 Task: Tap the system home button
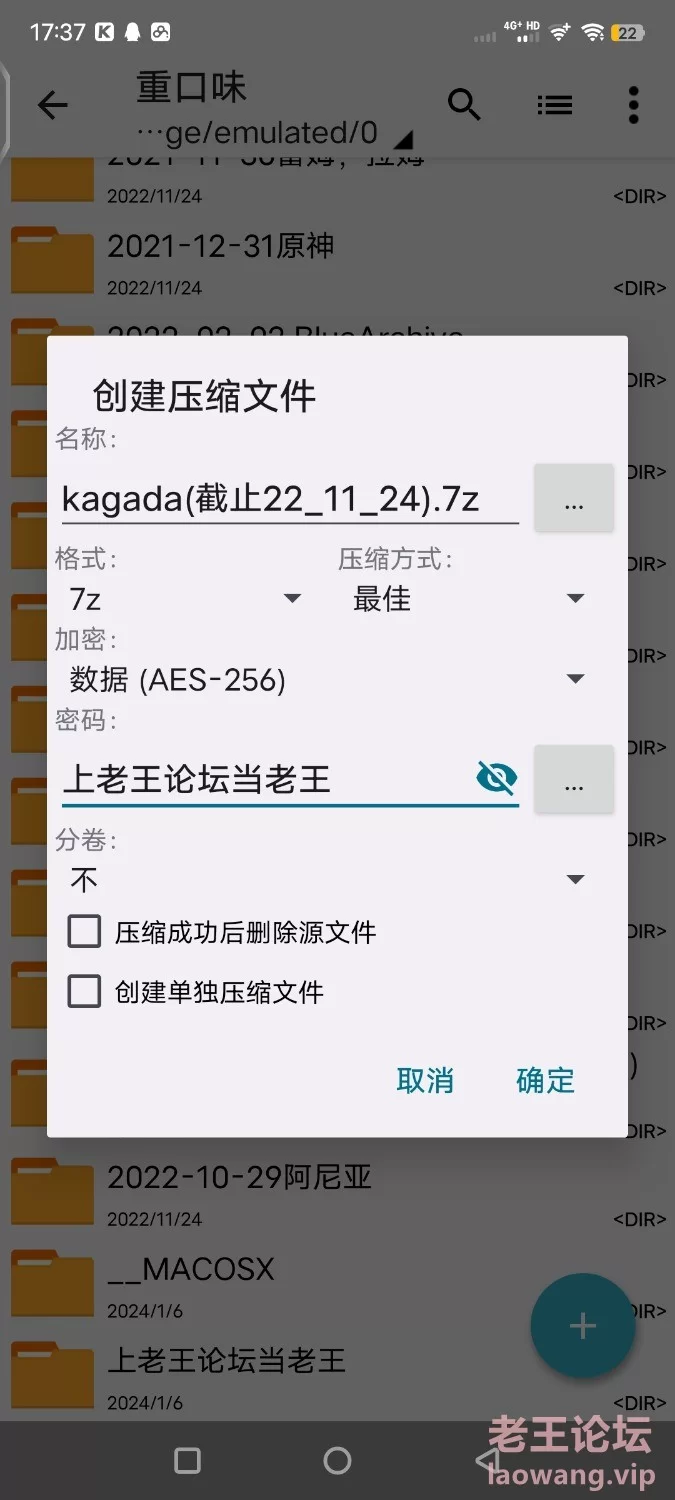[x=338, y=1461]
